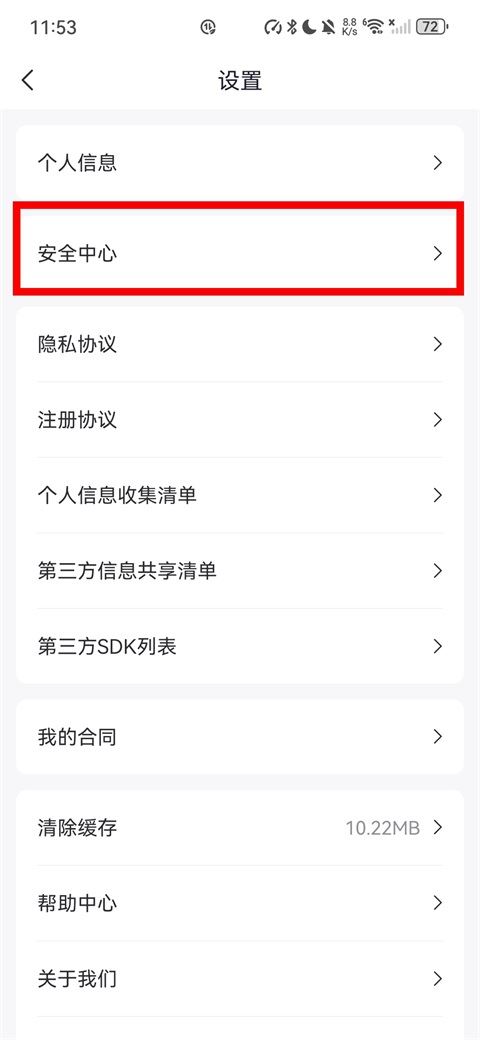Open 个人信息收集清单
This screenshot has height=1040, width=480.
coord(240,495)
